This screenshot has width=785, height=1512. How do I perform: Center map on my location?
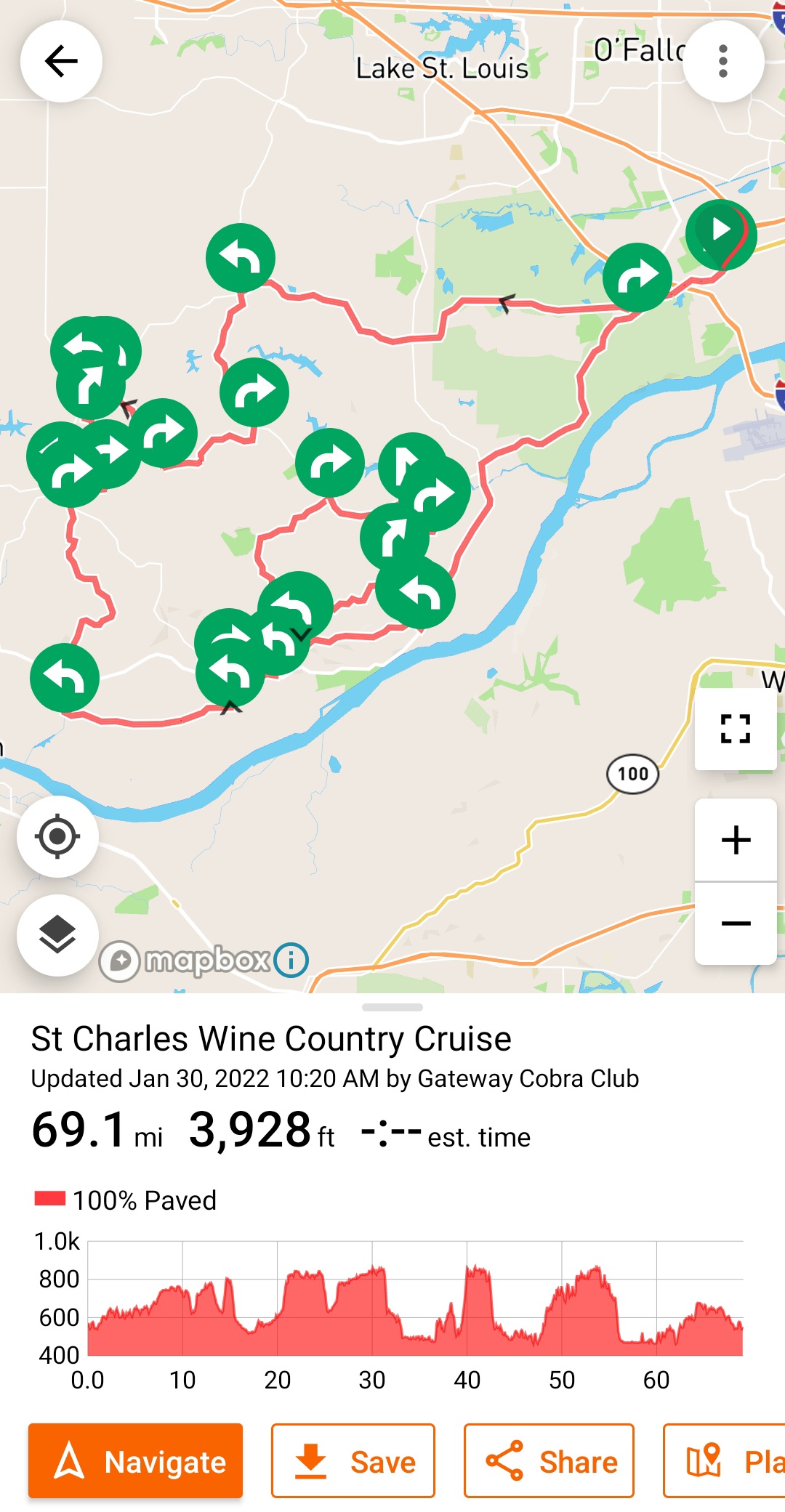click(x=57, y=836)
